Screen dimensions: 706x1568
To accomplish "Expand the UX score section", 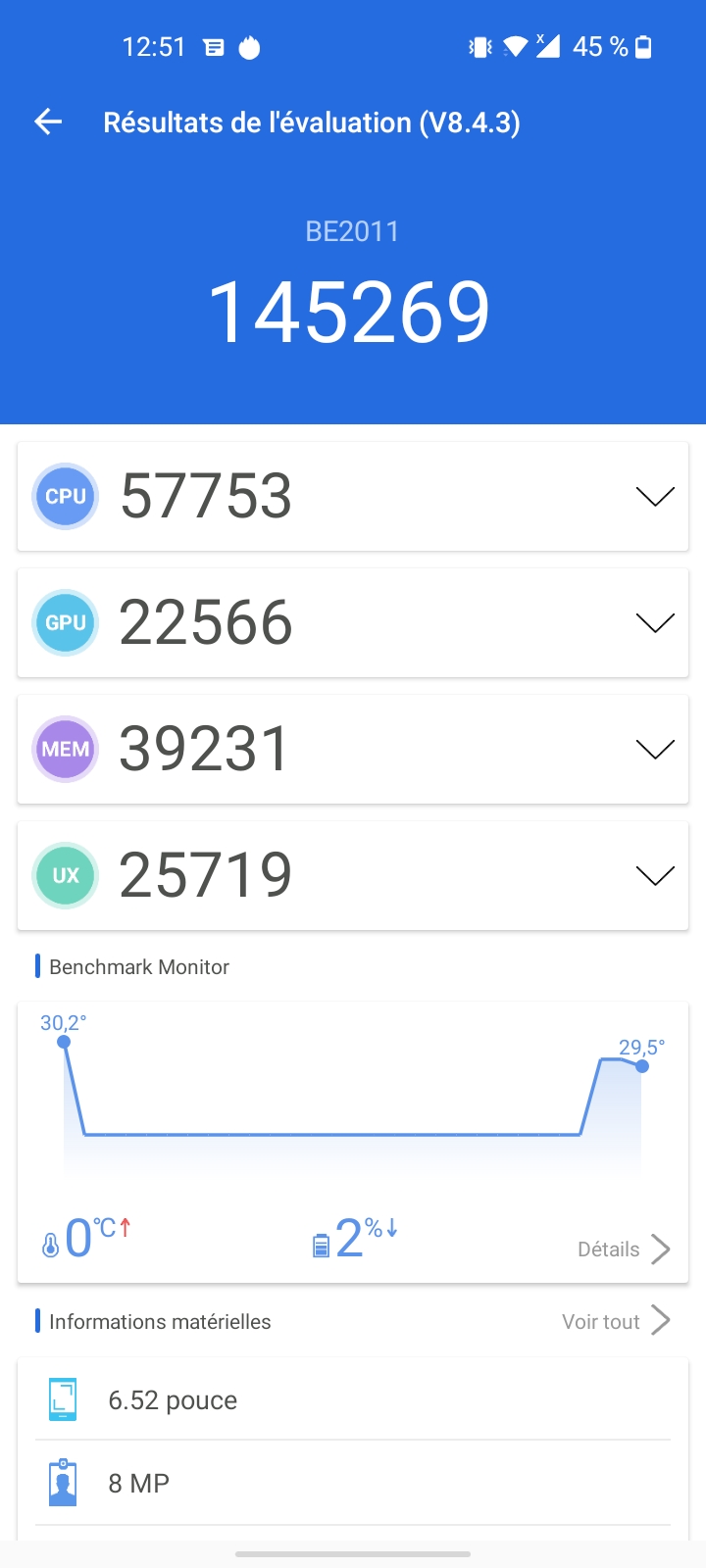I will pyautogui.click(x=654, y=876).
